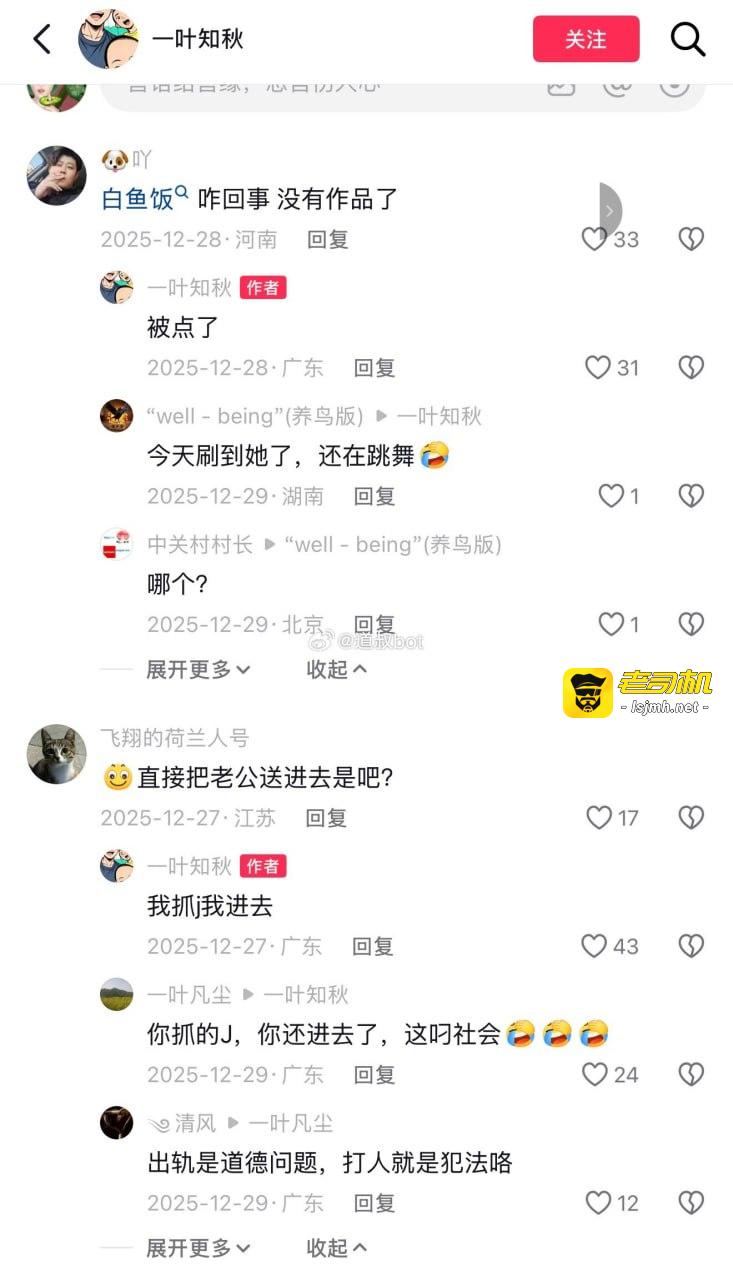This screenshot has height=1280, width=733.
Task: Open 飞翔的荷兰人号's cat avatar profile
Action: coord(56,754)
